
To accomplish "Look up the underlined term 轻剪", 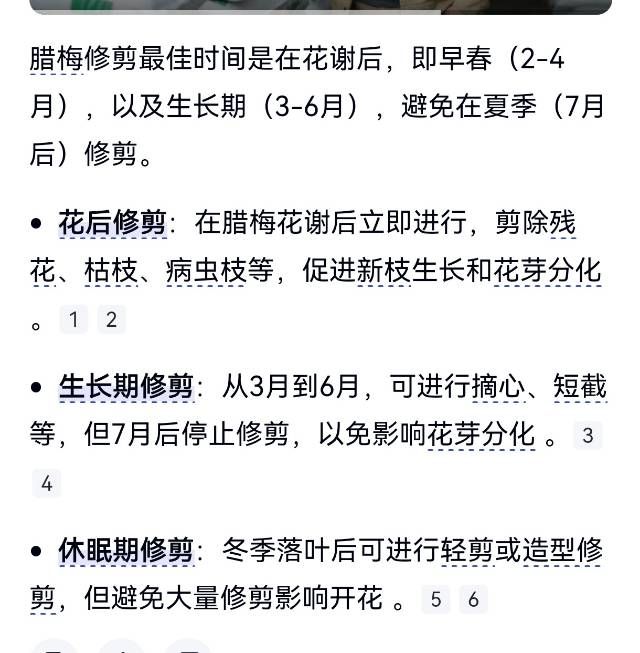I will pyautogui.click(x=467, y=550).
